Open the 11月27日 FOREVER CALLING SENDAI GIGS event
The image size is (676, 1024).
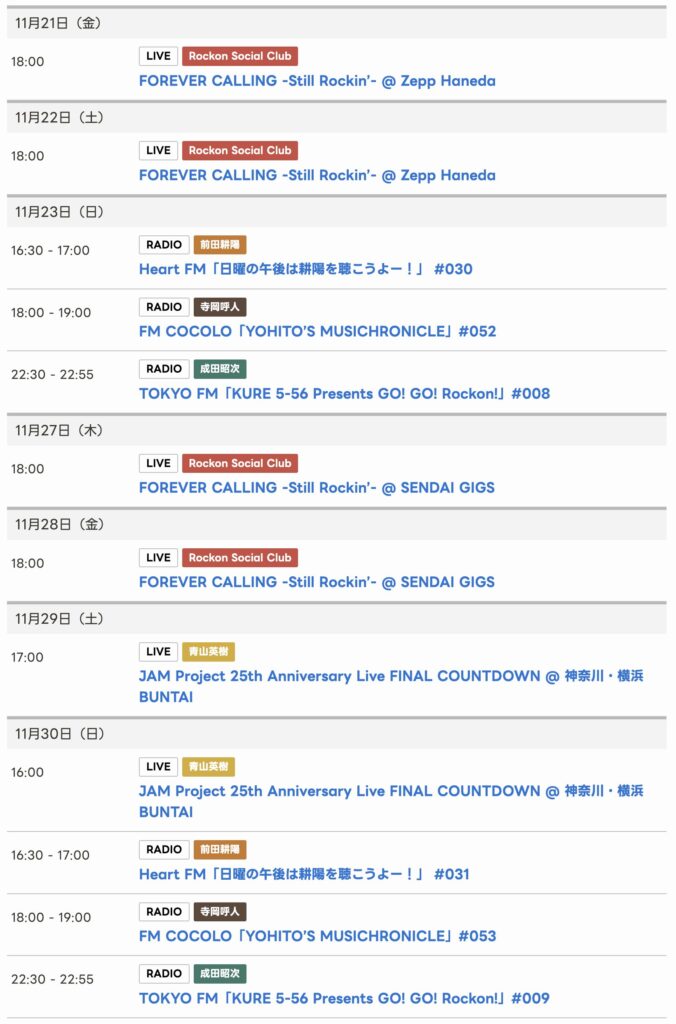click(316, 487)
